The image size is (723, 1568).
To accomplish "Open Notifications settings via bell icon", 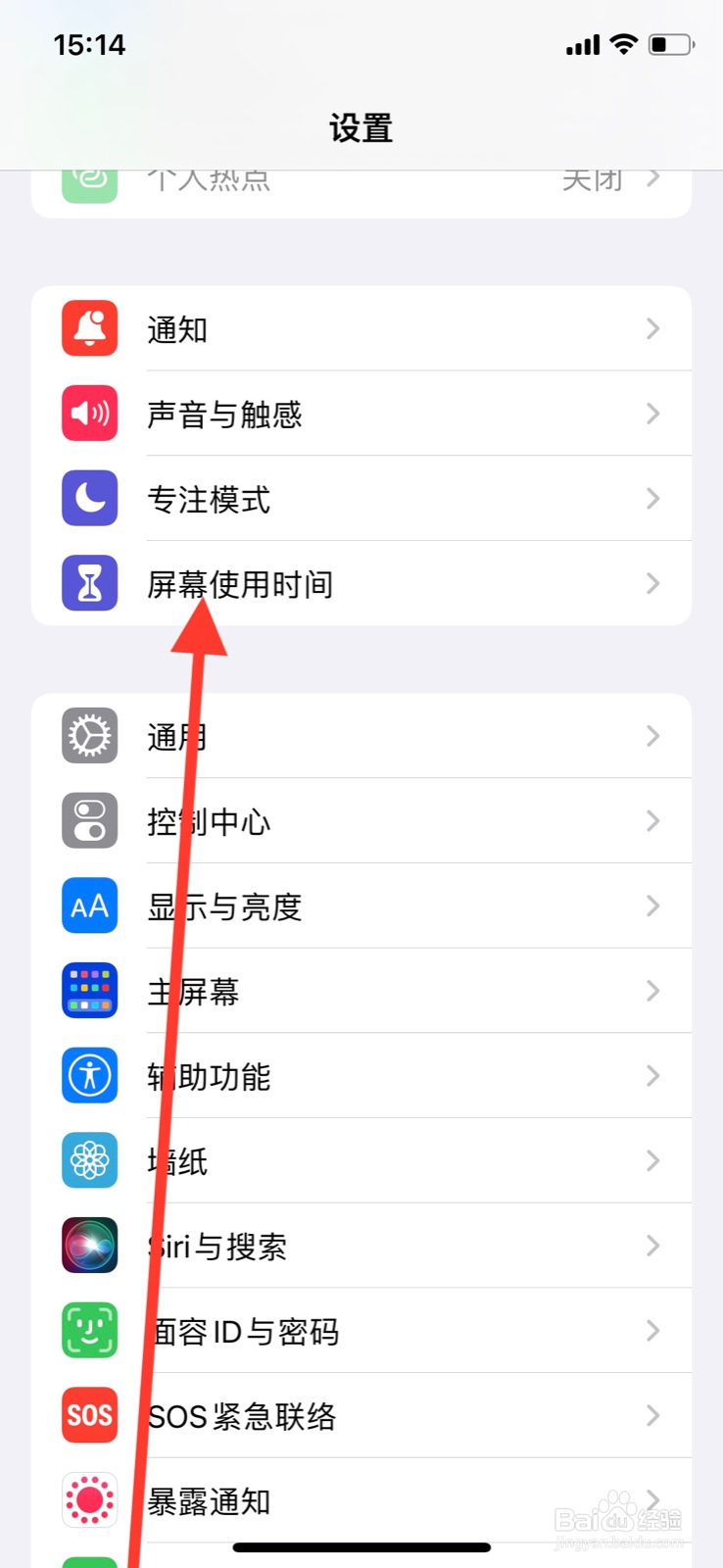I will pyautogui.click(x=89, y=328).
